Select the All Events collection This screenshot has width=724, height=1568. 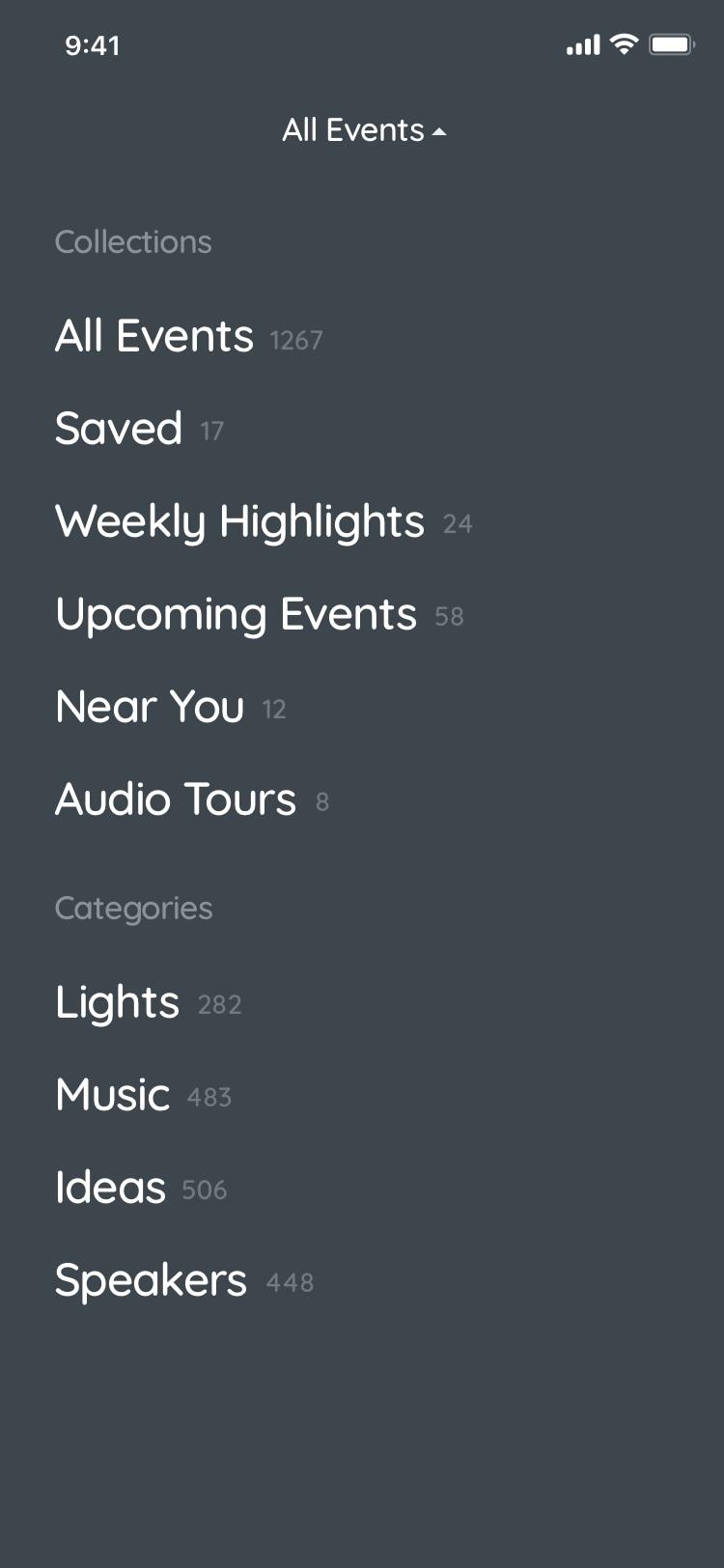[154, 337]
